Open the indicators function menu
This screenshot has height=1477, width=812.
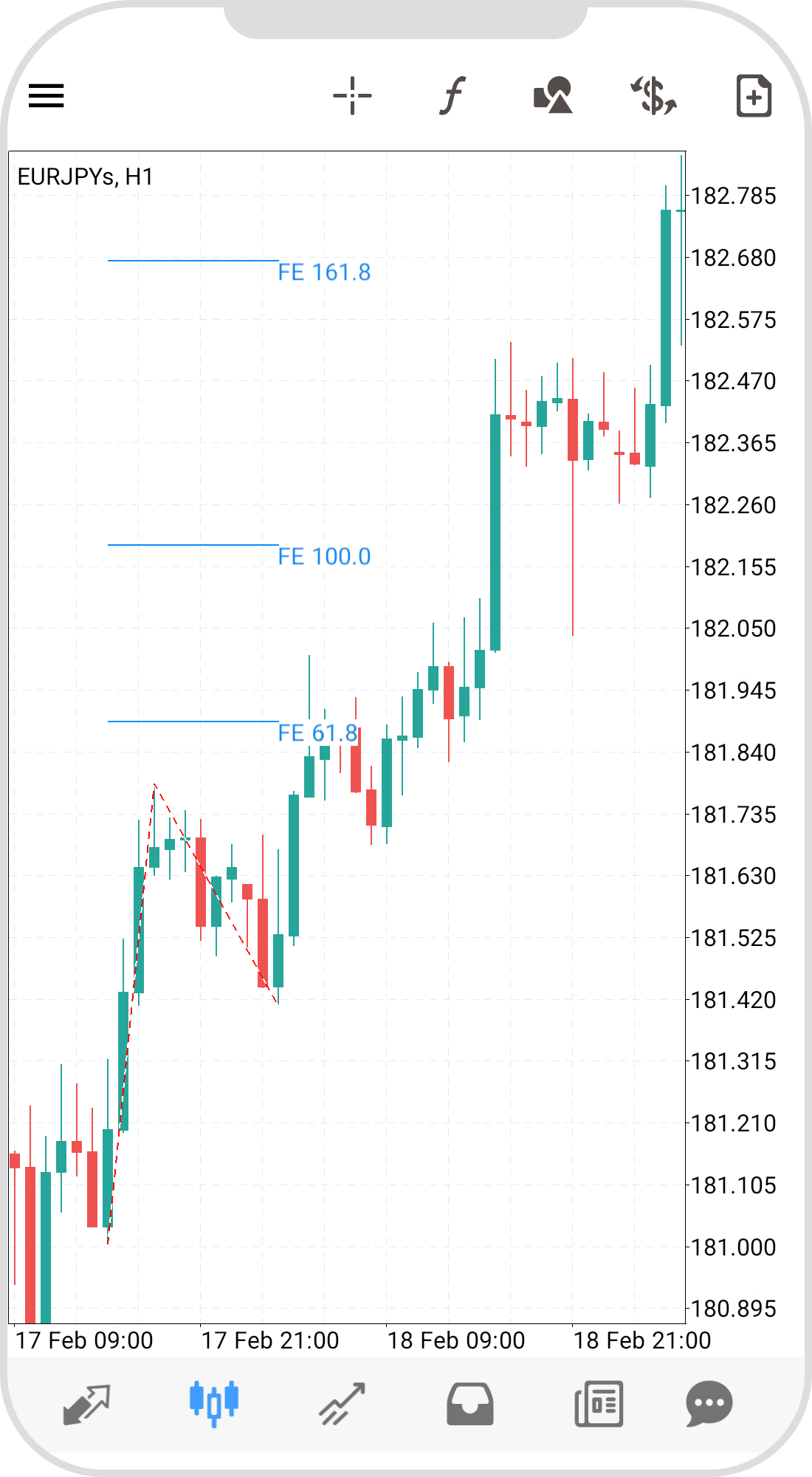[x=452, y=96]
